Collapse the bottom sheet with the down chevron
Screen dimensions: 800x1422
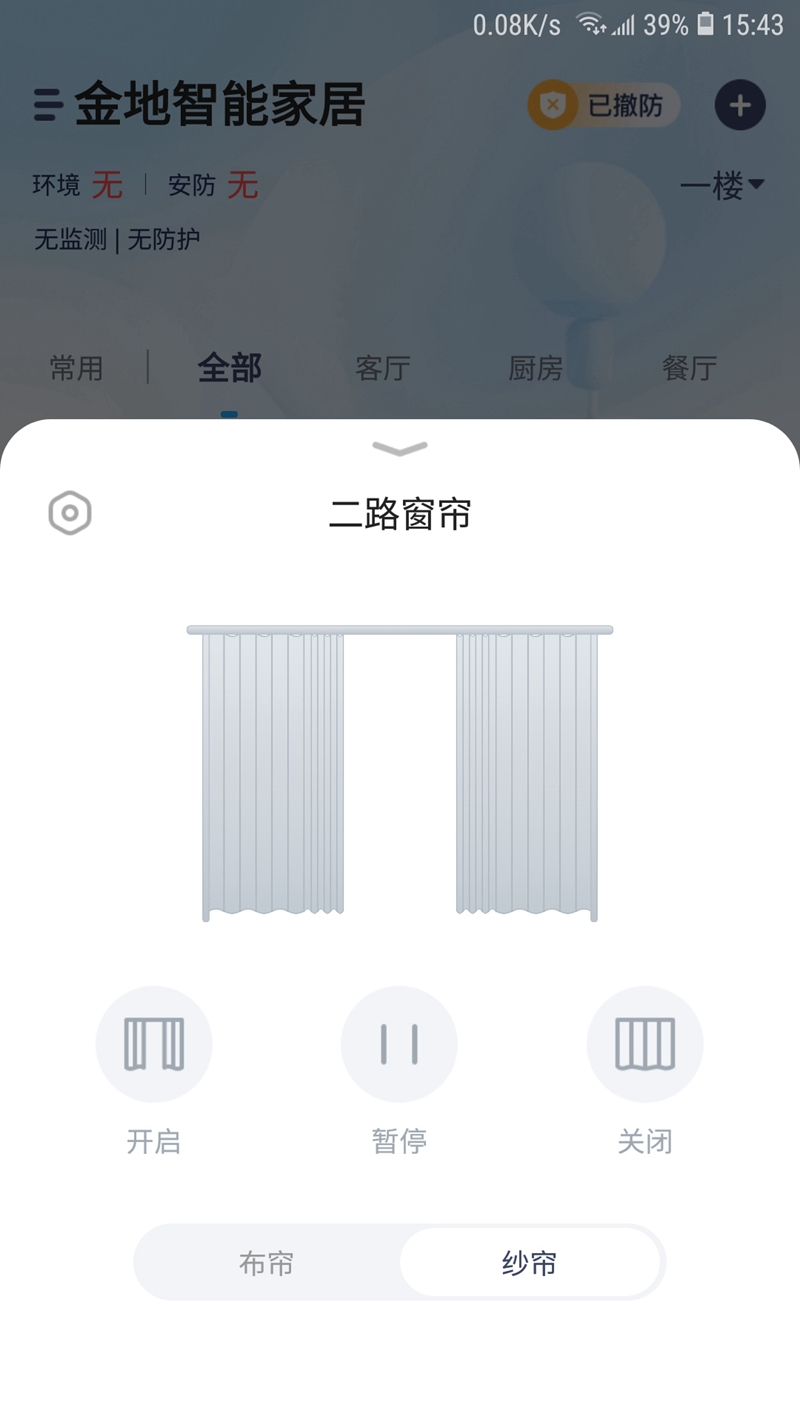point(400,448)
